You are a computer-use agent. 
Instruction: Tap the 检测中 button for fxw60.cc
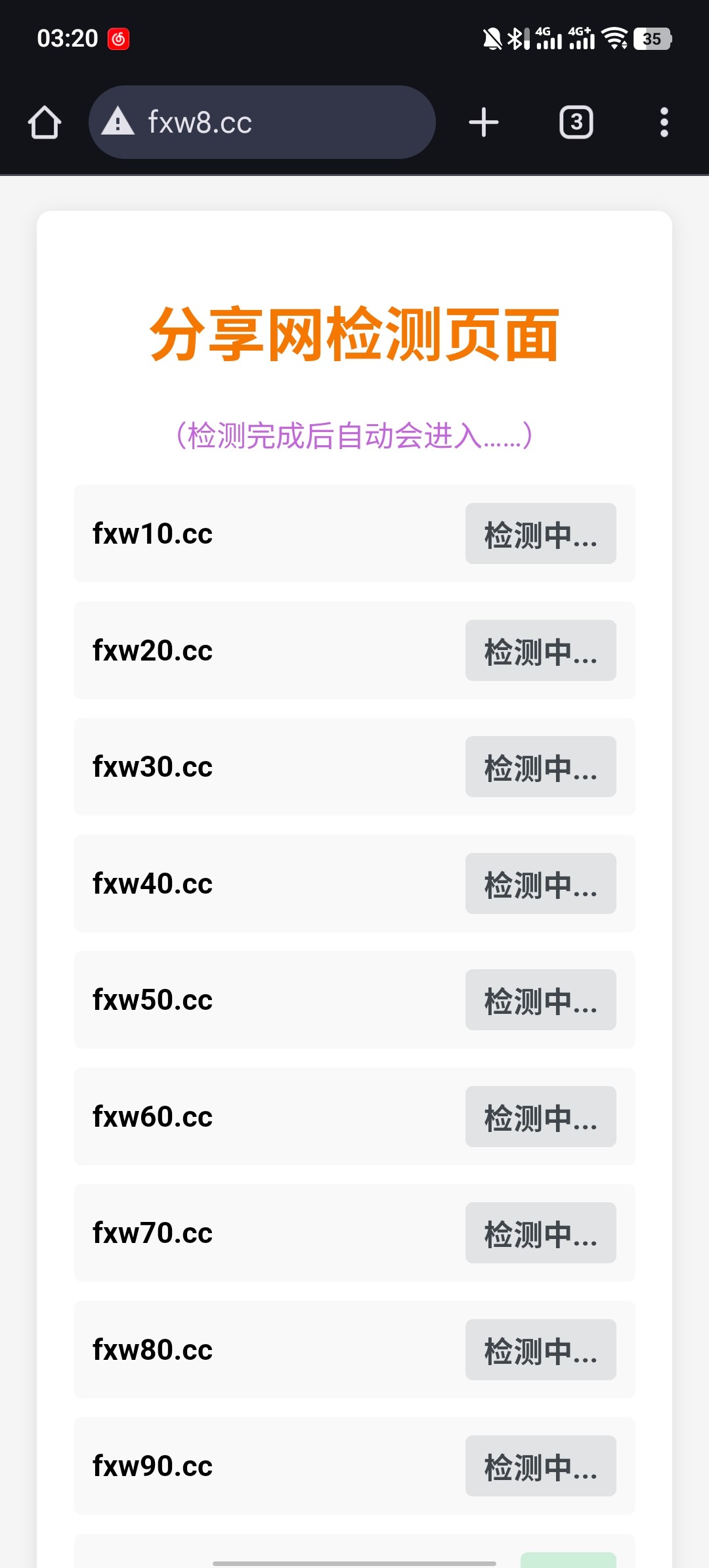540,1117
